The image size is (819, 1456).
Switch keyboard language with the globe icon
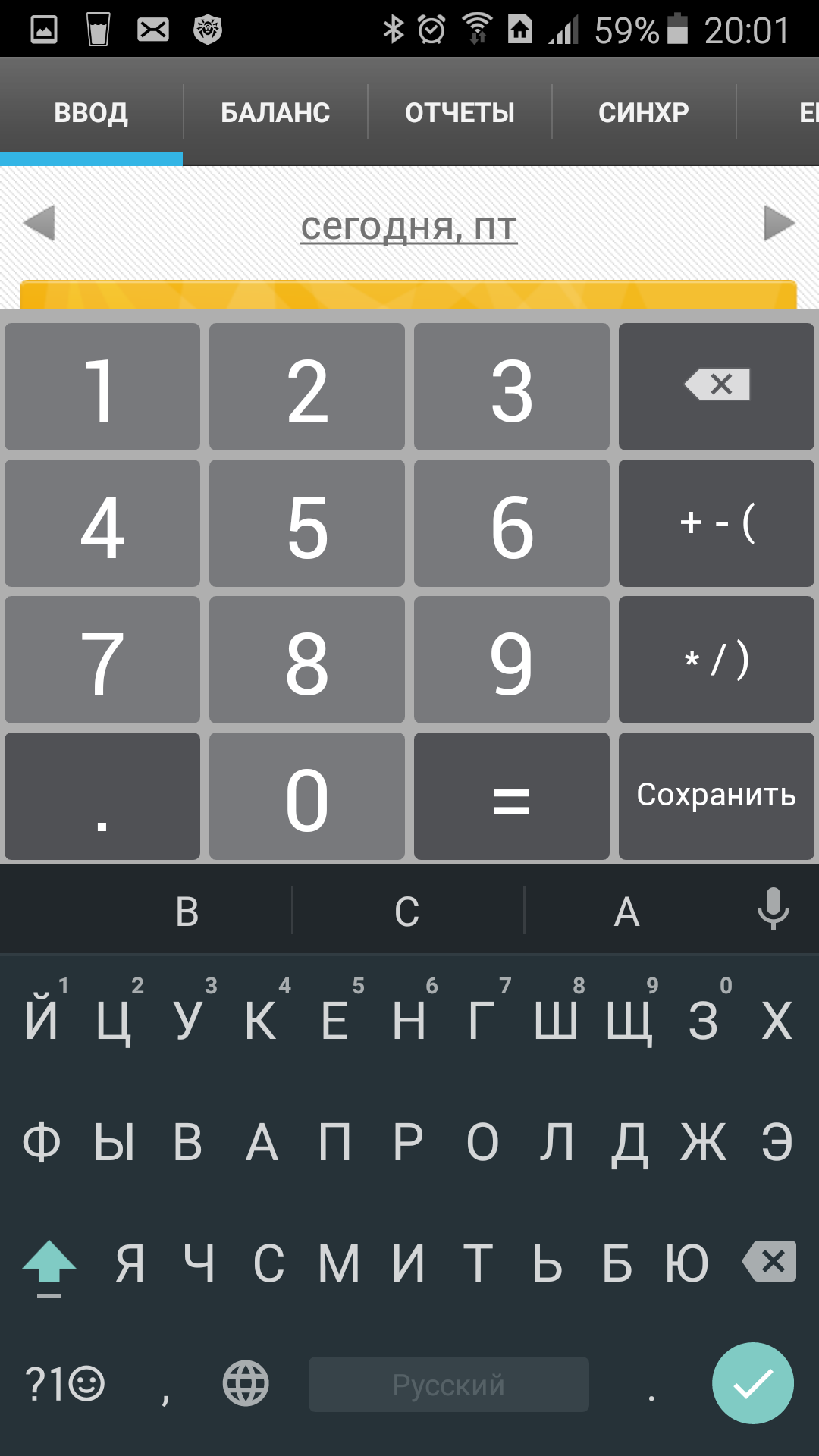pyautogui.click(x=246, y=1383)
